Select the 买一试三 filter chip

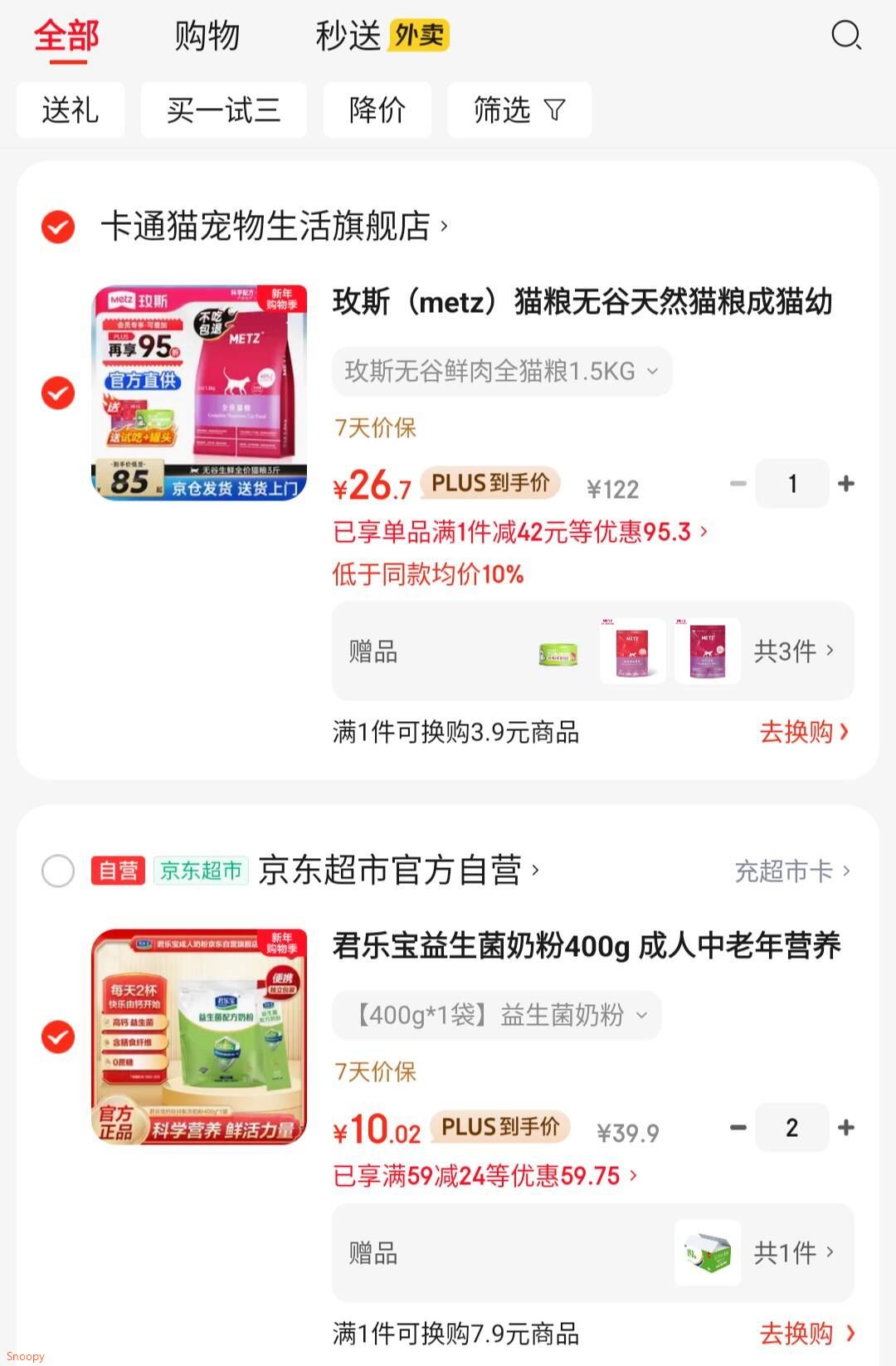point(223,110)
